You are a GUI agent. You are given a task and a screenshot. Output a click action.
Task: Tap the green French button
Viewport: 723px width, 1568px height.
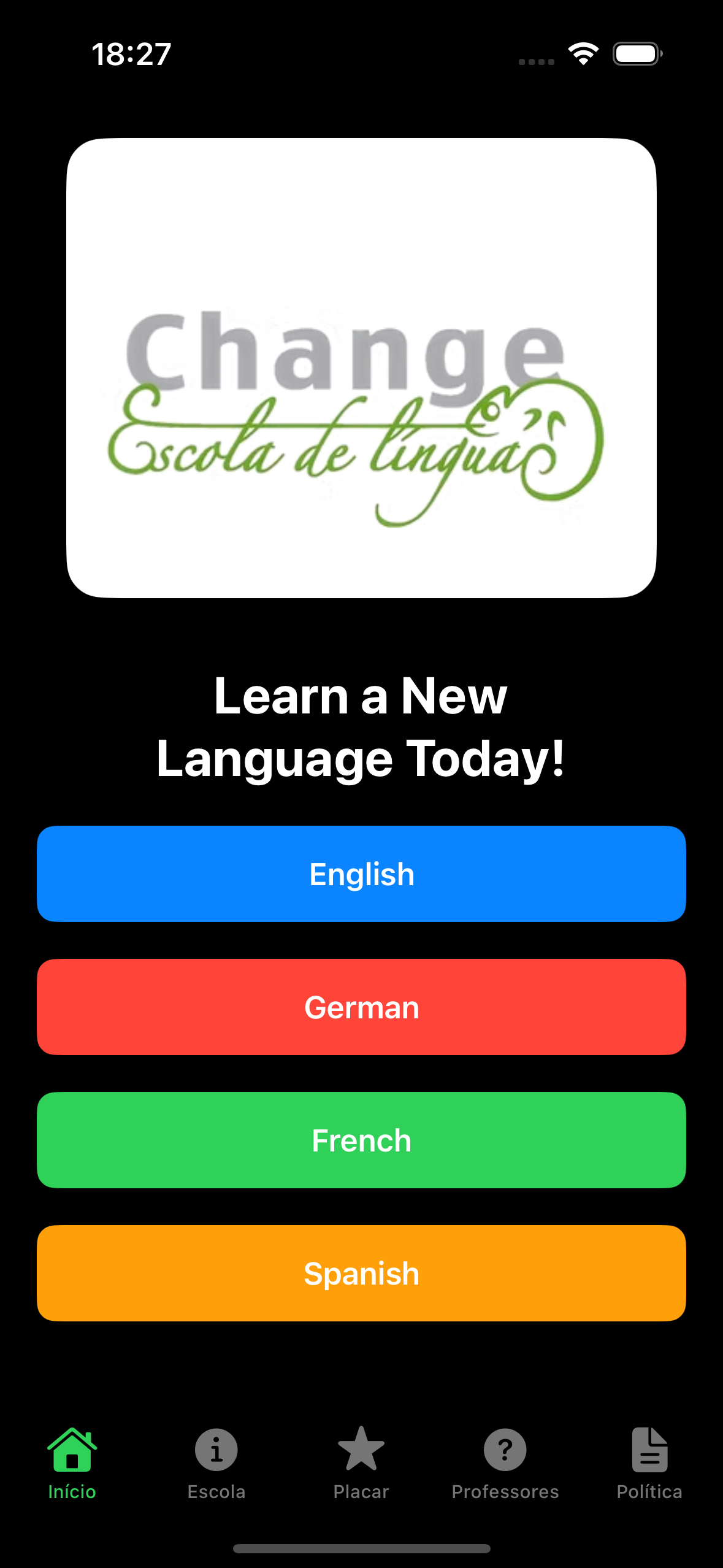click(x=361, y=1140)
